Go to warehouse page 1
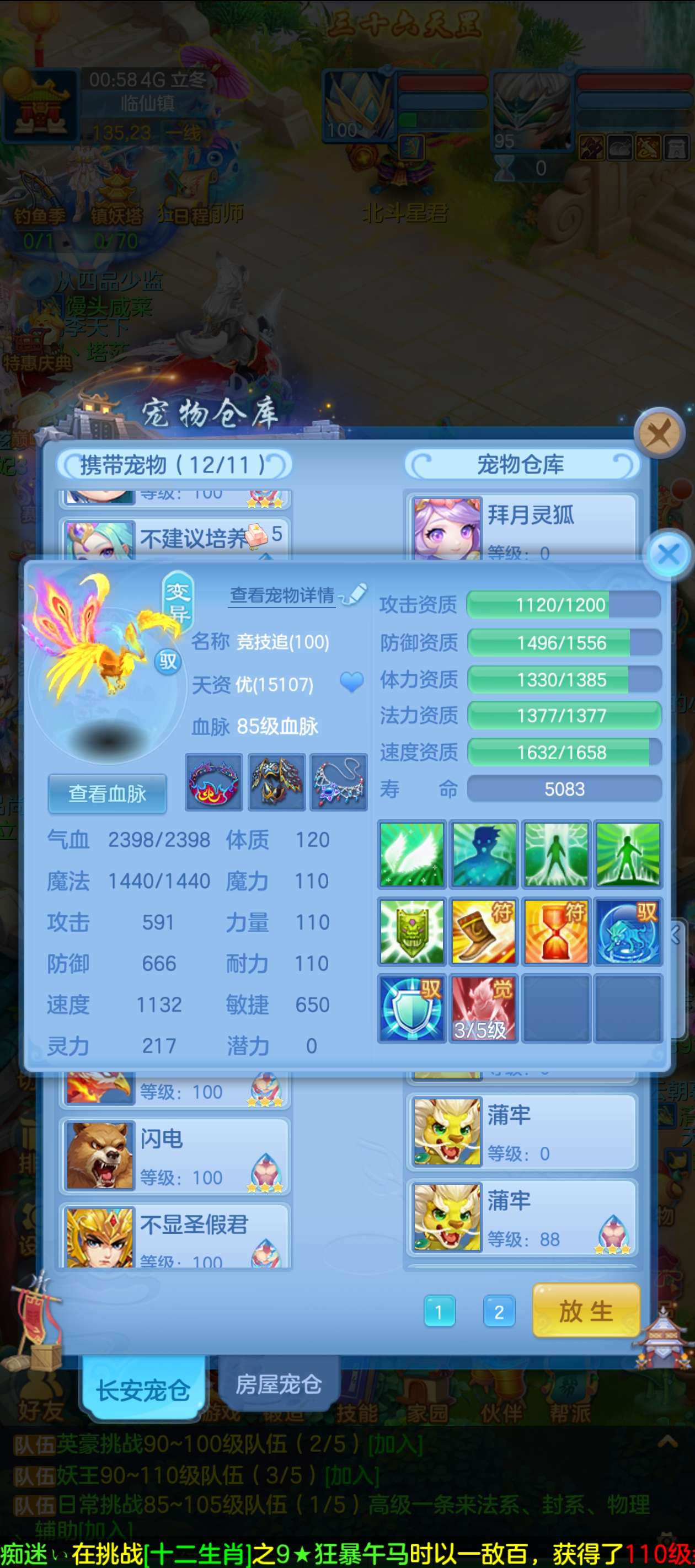695x1568 pixels. 439,1311
